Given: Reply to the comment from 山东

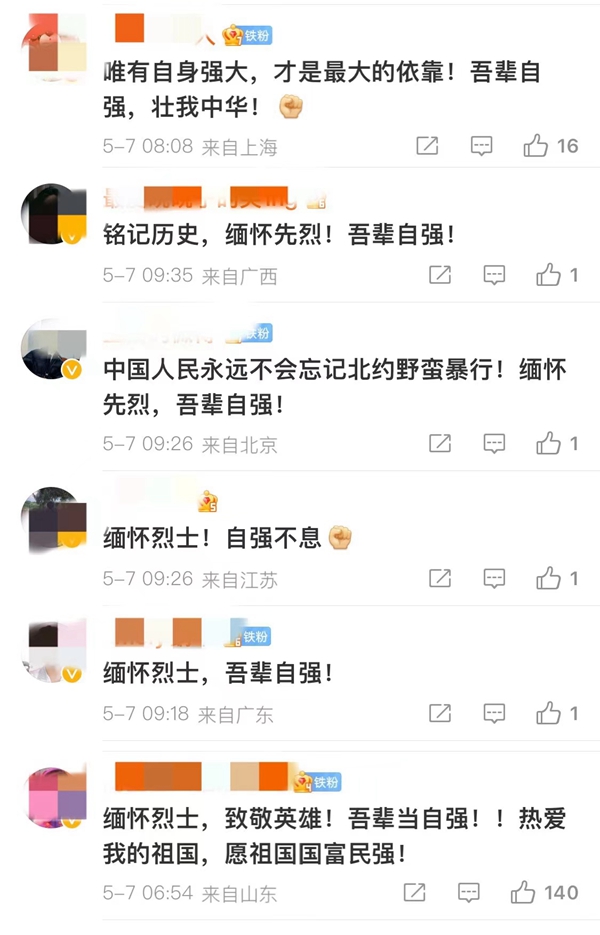Looking at the screenshot, I should [469, 892].
